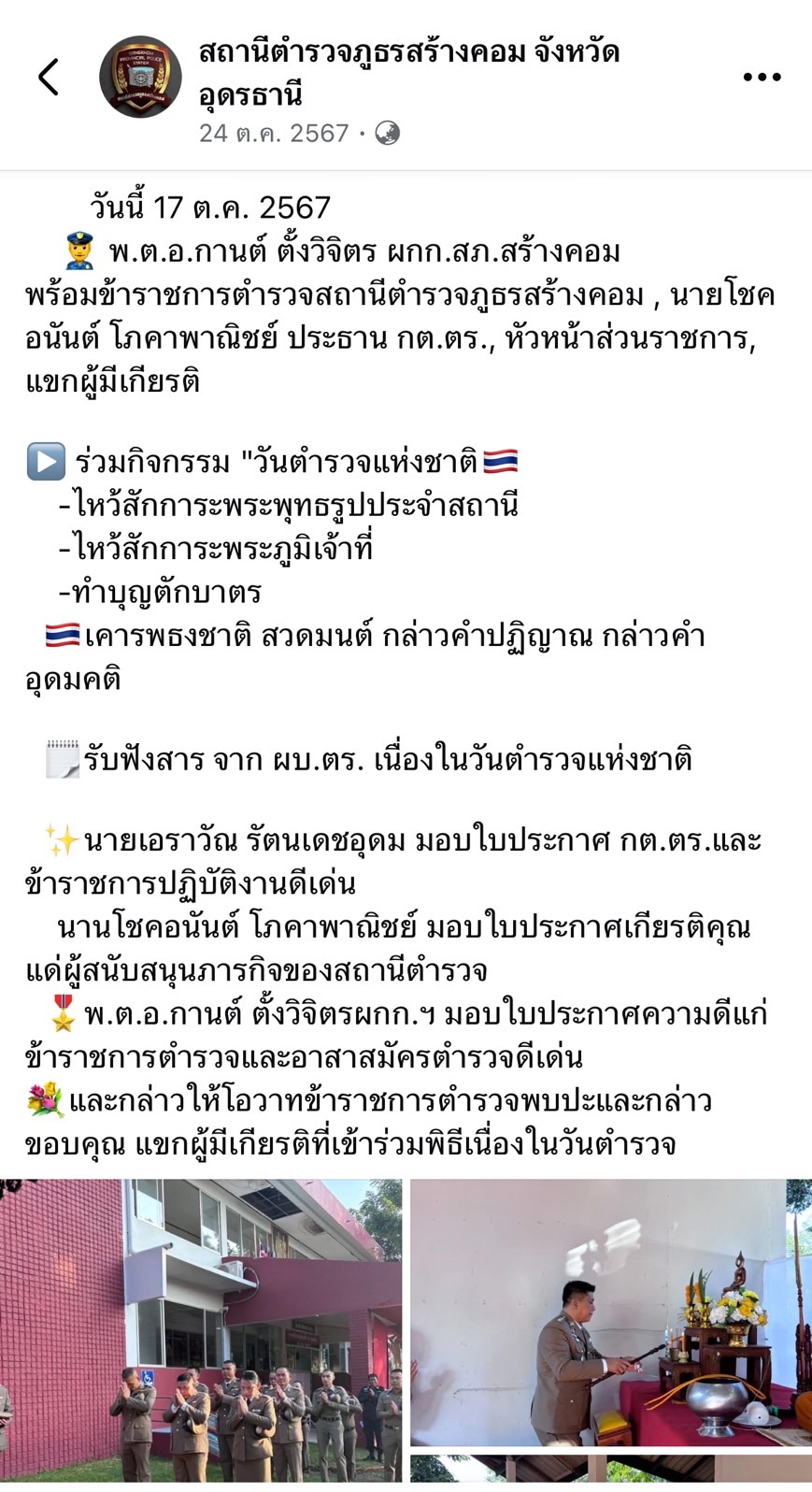Open the สถานีตำรวจภูธรสร้างคอม page name

pyautogui.click(x=408, y=73)
